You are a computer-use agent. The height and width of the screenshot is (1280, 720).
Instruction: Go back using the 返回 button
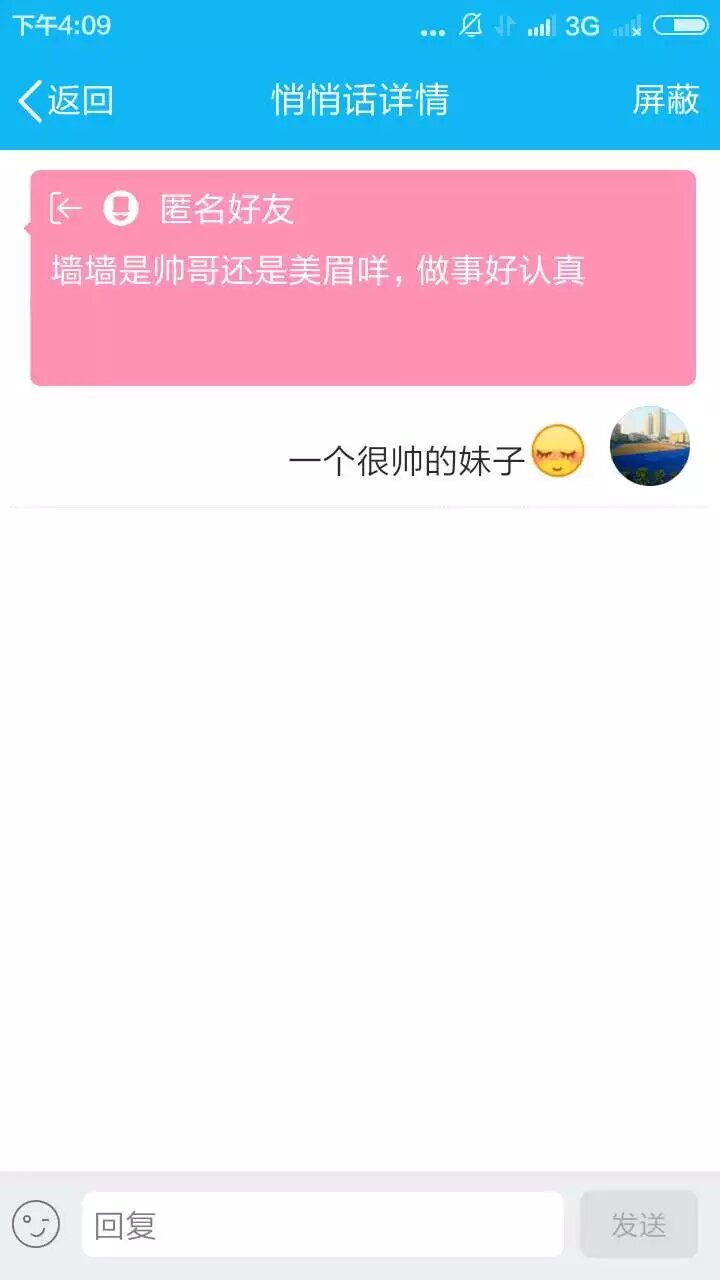pyautogui.click(x=66, y=101)
